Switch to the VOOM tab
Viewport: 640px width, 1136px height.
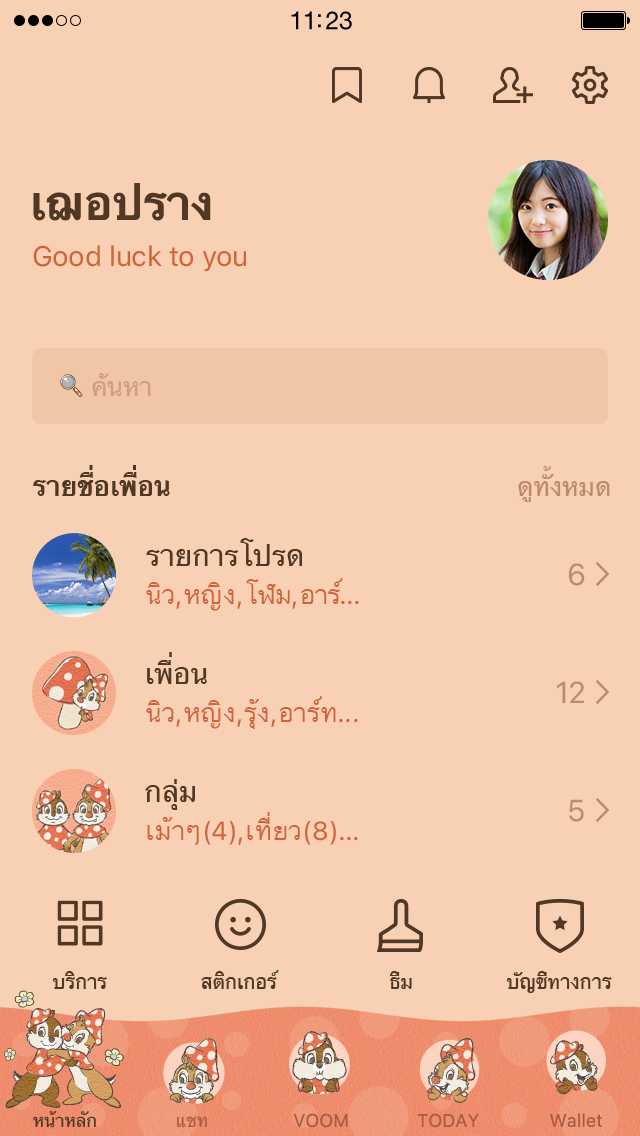coord(320,1079)
